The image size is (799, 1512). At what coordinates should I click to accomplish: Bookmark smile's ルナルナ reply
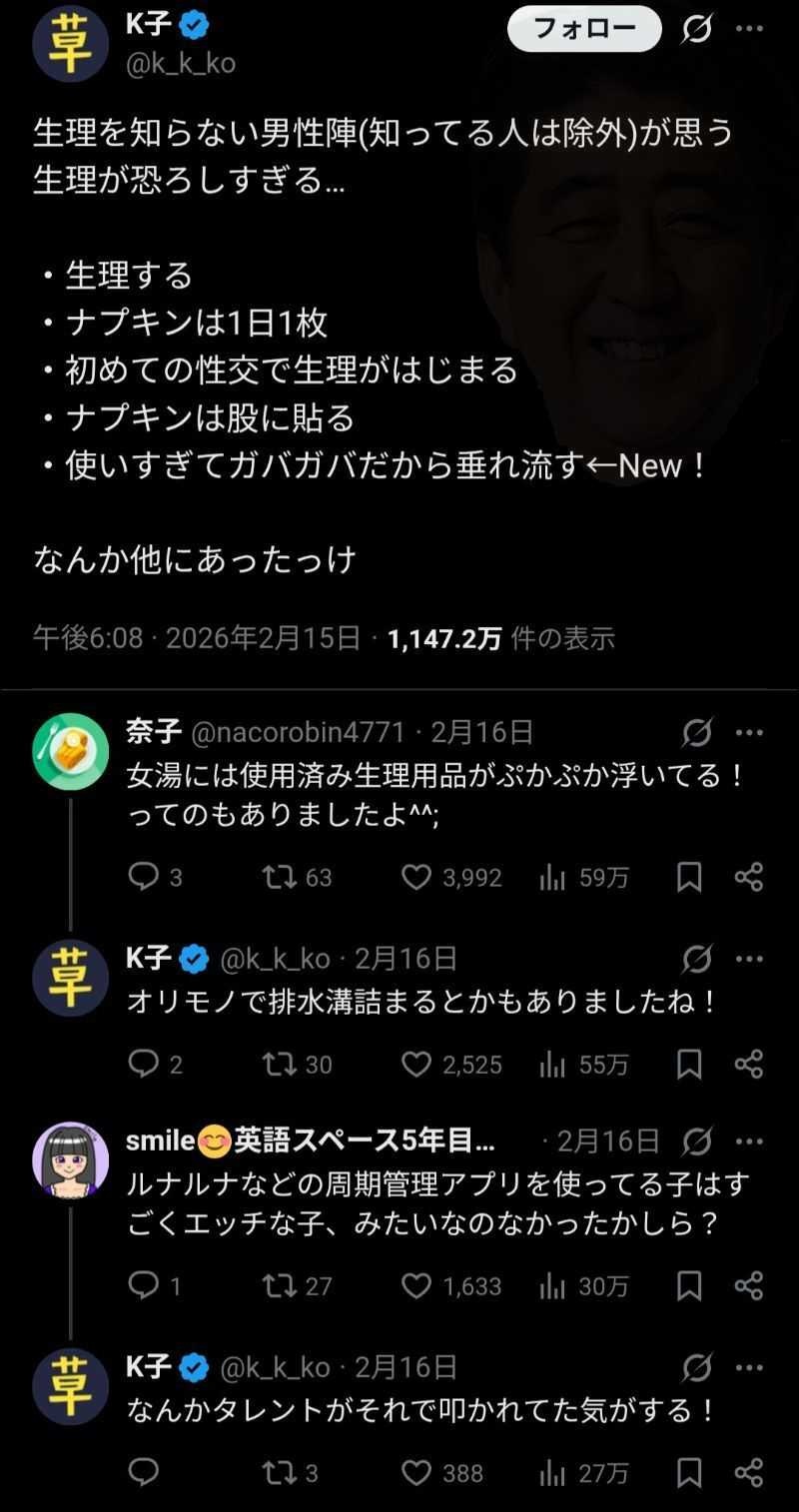click(689, 1286)
